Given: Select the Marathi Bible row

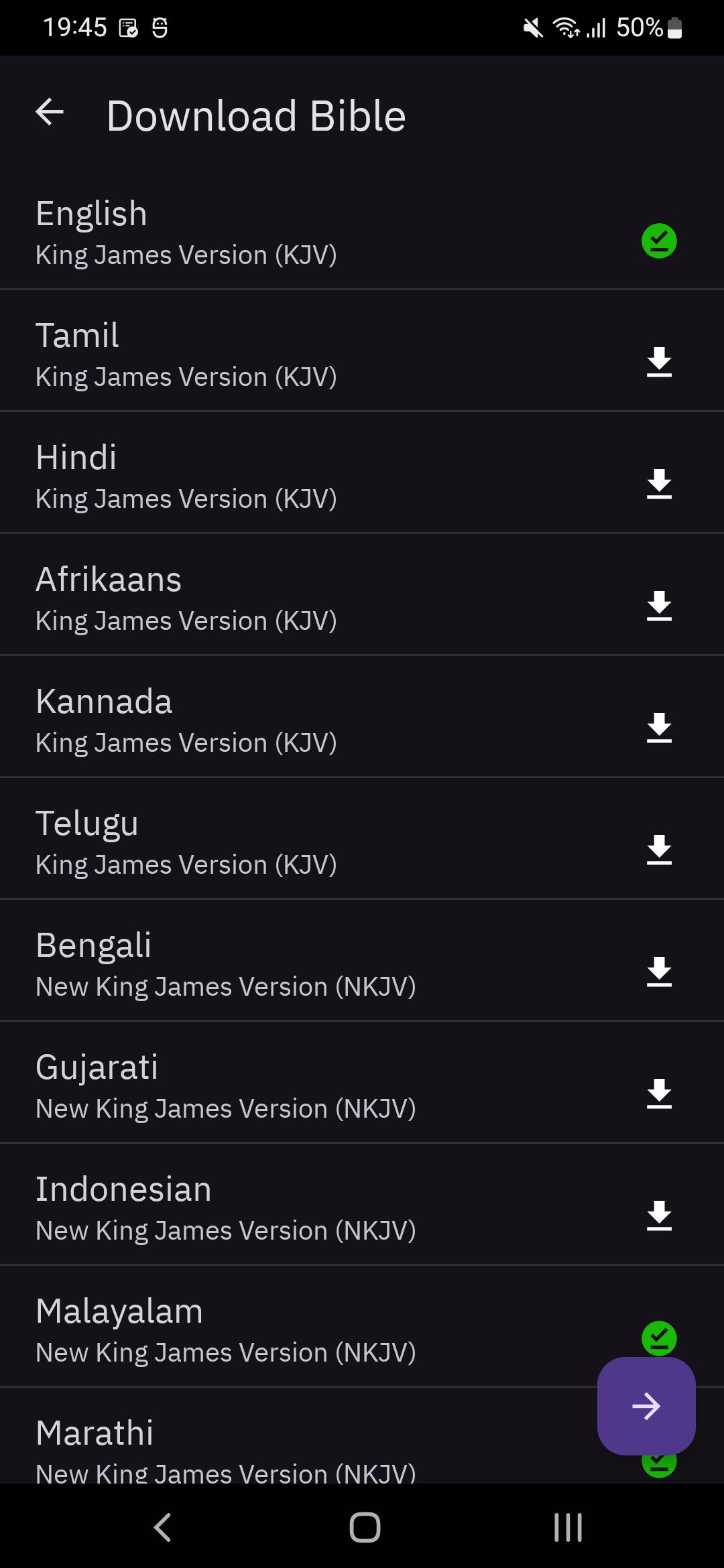Looking at the screenshot, I should pos(268,1447).
